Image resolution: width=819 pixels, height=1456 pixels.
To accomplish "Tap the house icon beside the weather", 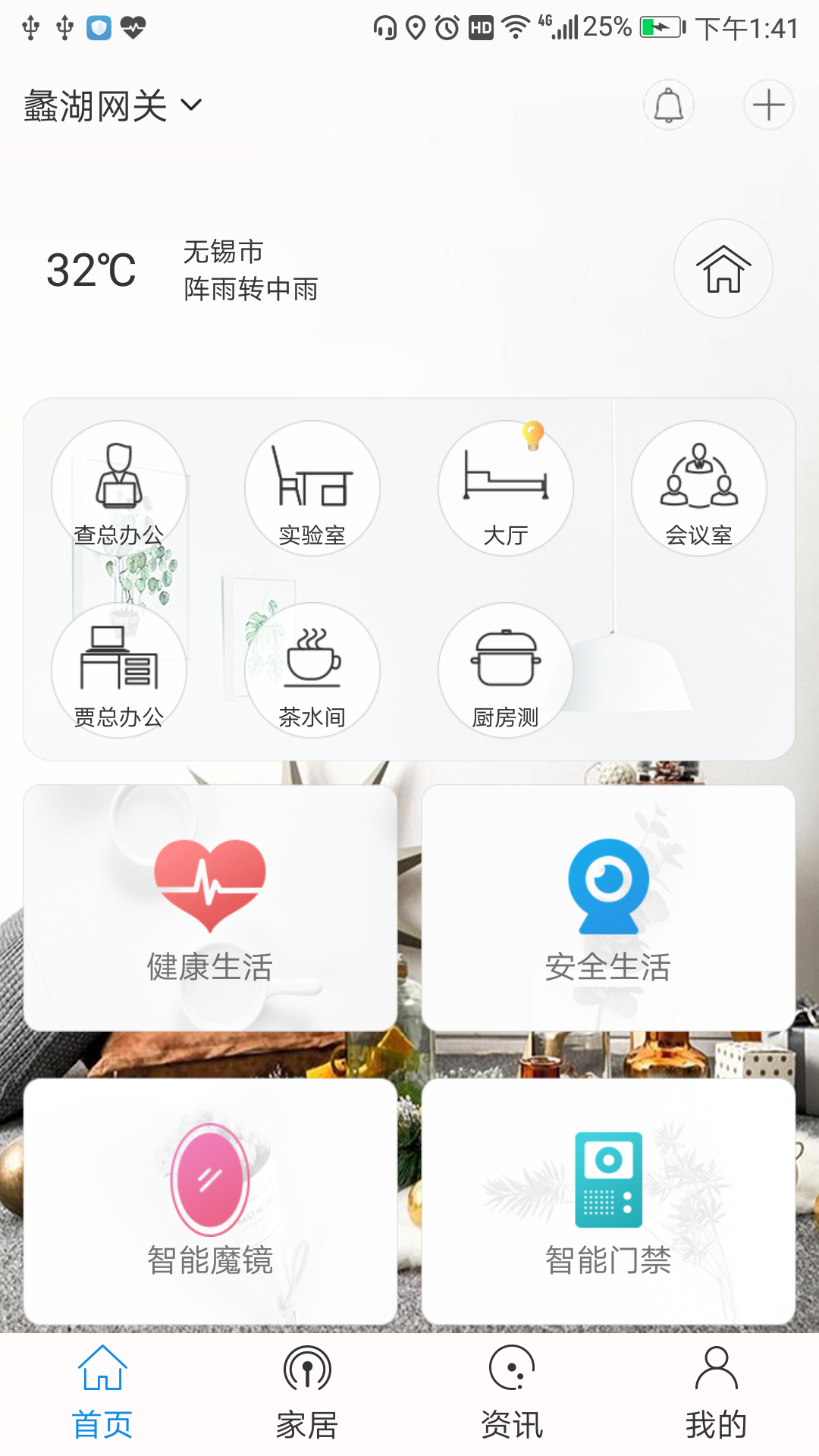I will click(x=723, y=268).
